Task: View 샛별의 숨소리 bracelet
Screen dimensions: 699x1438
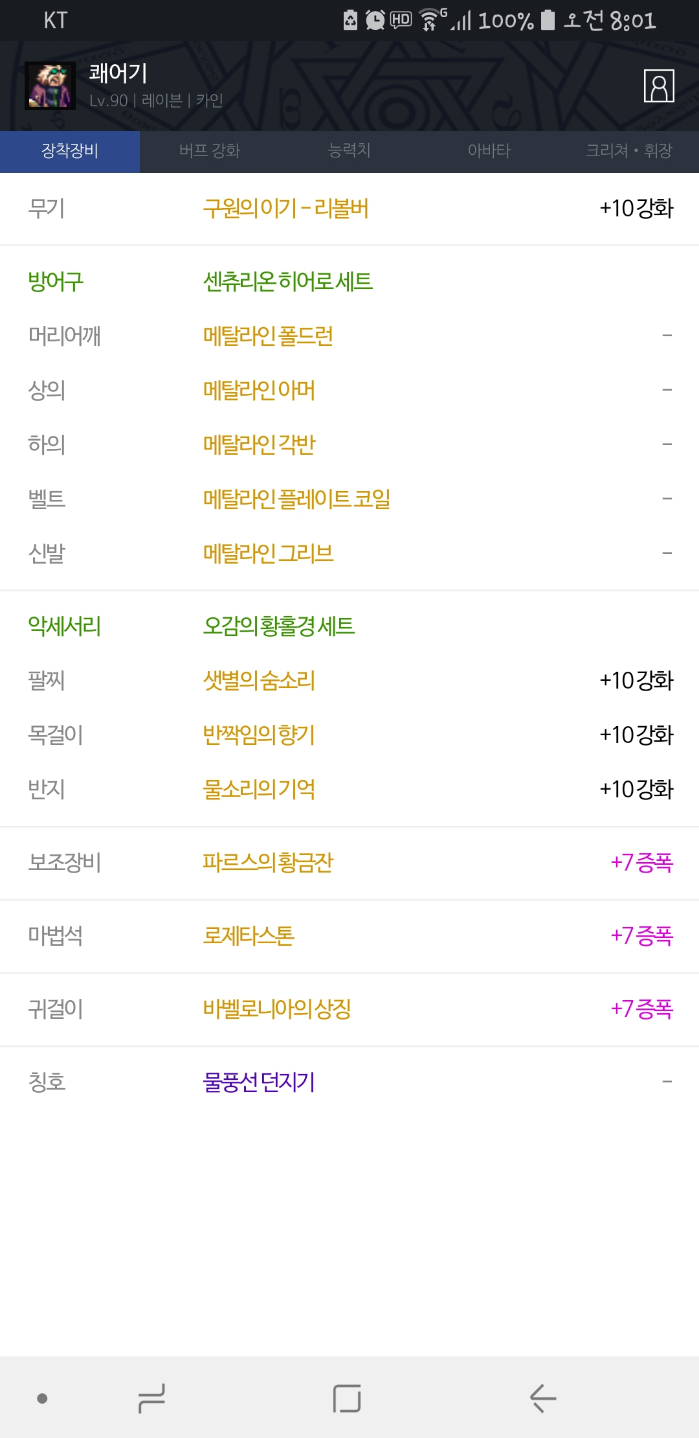Action: pos(259,681)
